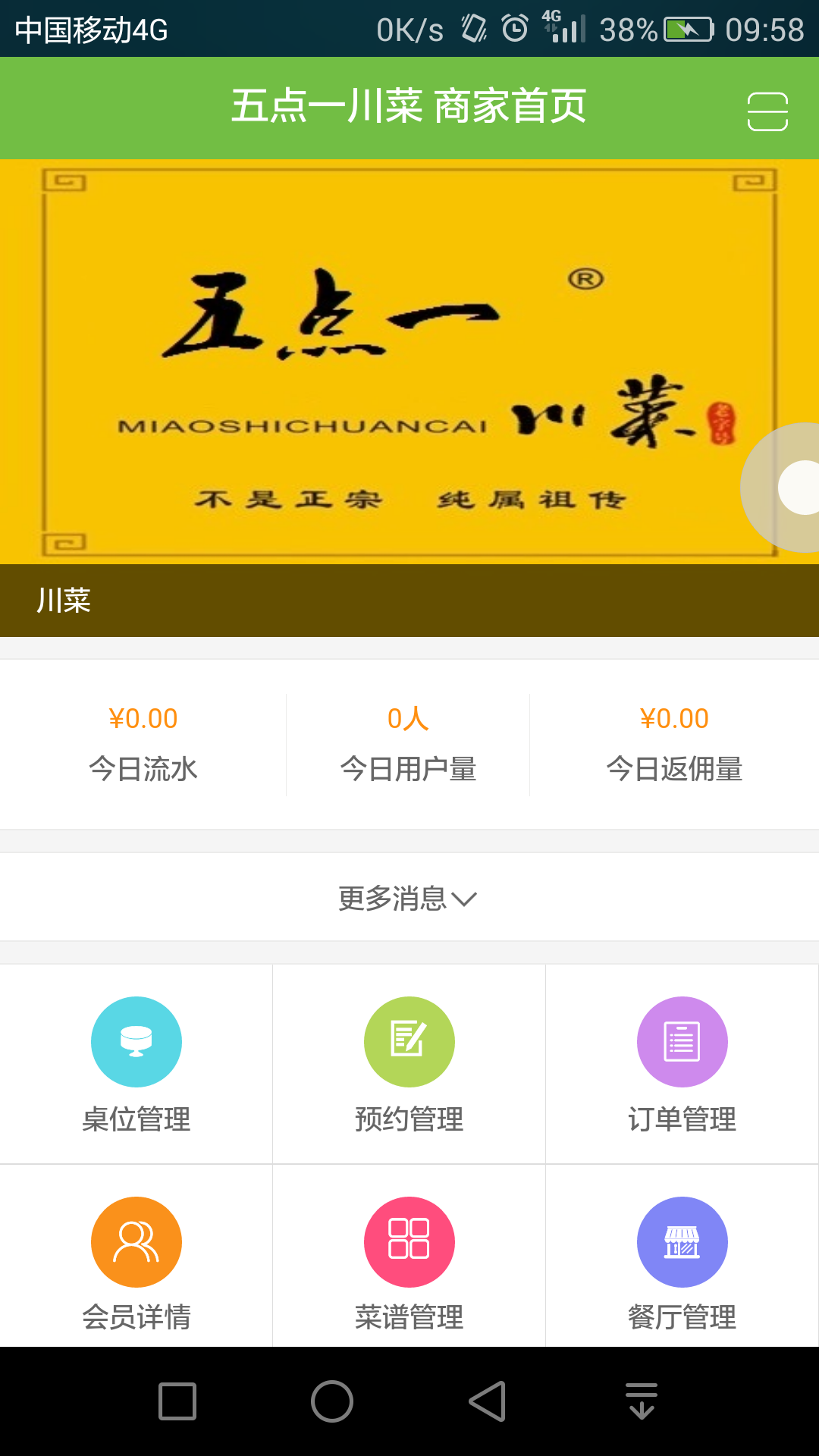
Task: Open 订单管理 order management
Action: click(x=682, y=1063)
